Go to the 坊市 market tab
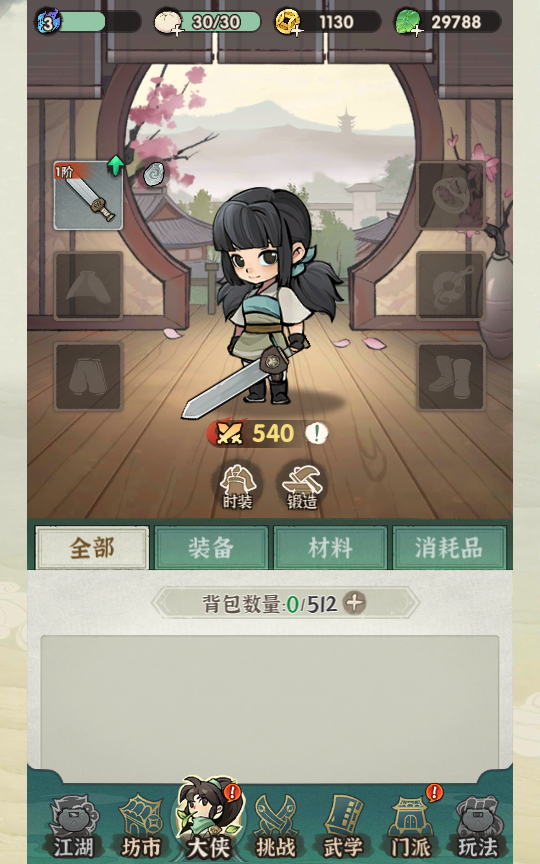The width and height of the screenshot is (540, 864). coord(141,827)
